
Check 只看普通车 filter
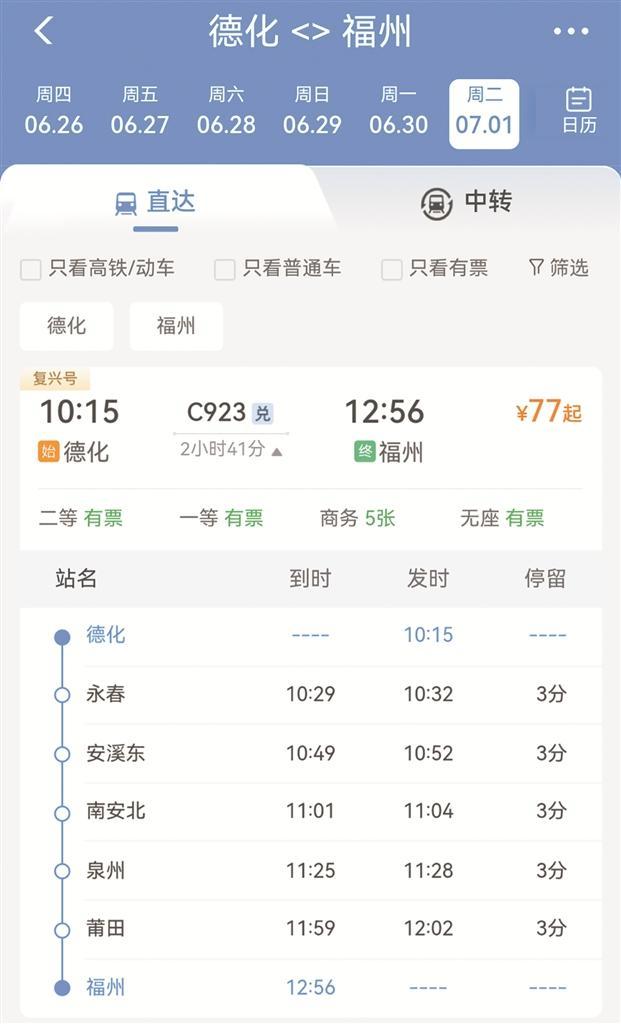[278, 268]
